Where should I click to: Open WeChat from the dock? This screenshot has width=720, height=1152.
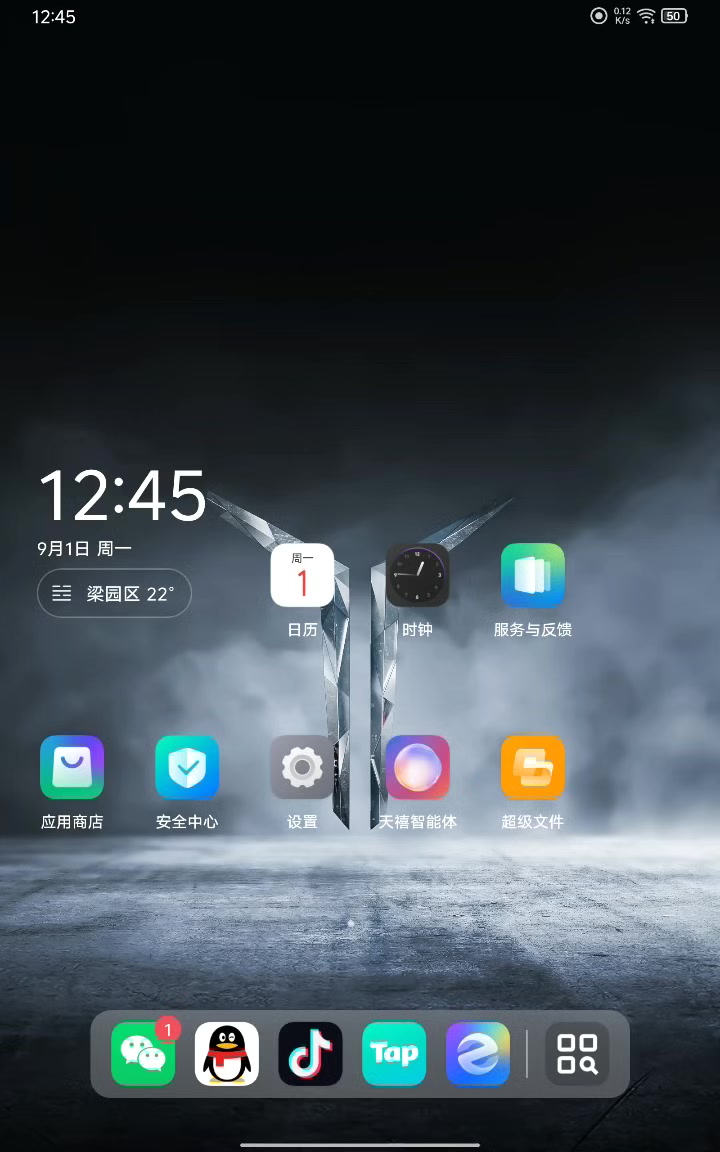pyautogui.click(x=143, y=1054)
